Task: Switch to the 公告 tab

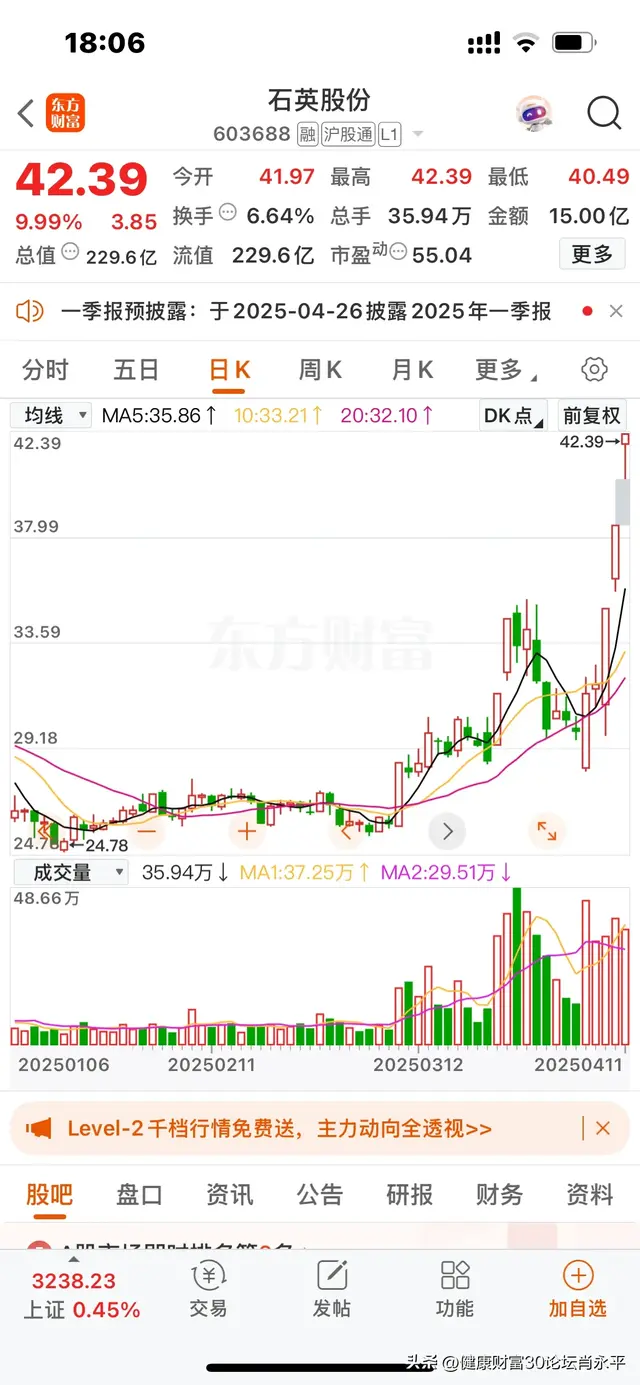Action: (x=319, y=1194)
